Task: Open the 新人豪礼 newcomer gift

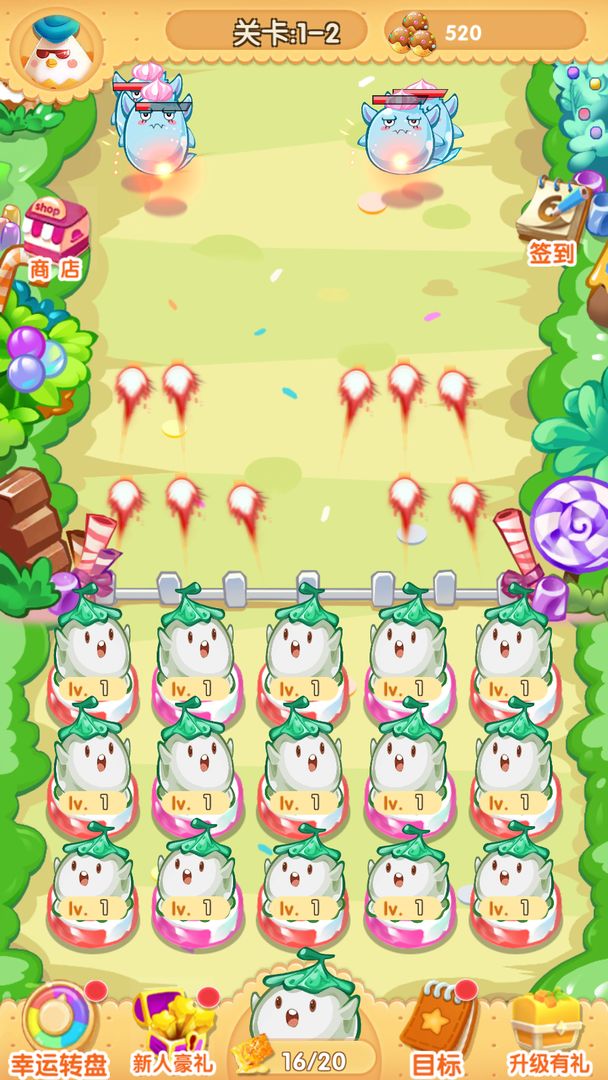Action: pos(173,1027)
